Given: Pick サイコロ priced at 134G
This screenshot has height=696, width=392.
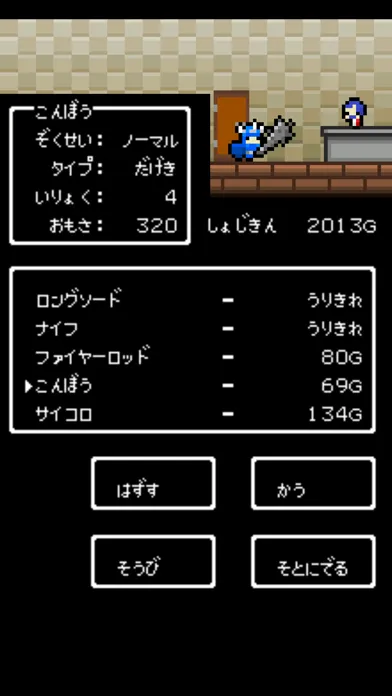Looking at the screenshot, I should tap(193, 415).
